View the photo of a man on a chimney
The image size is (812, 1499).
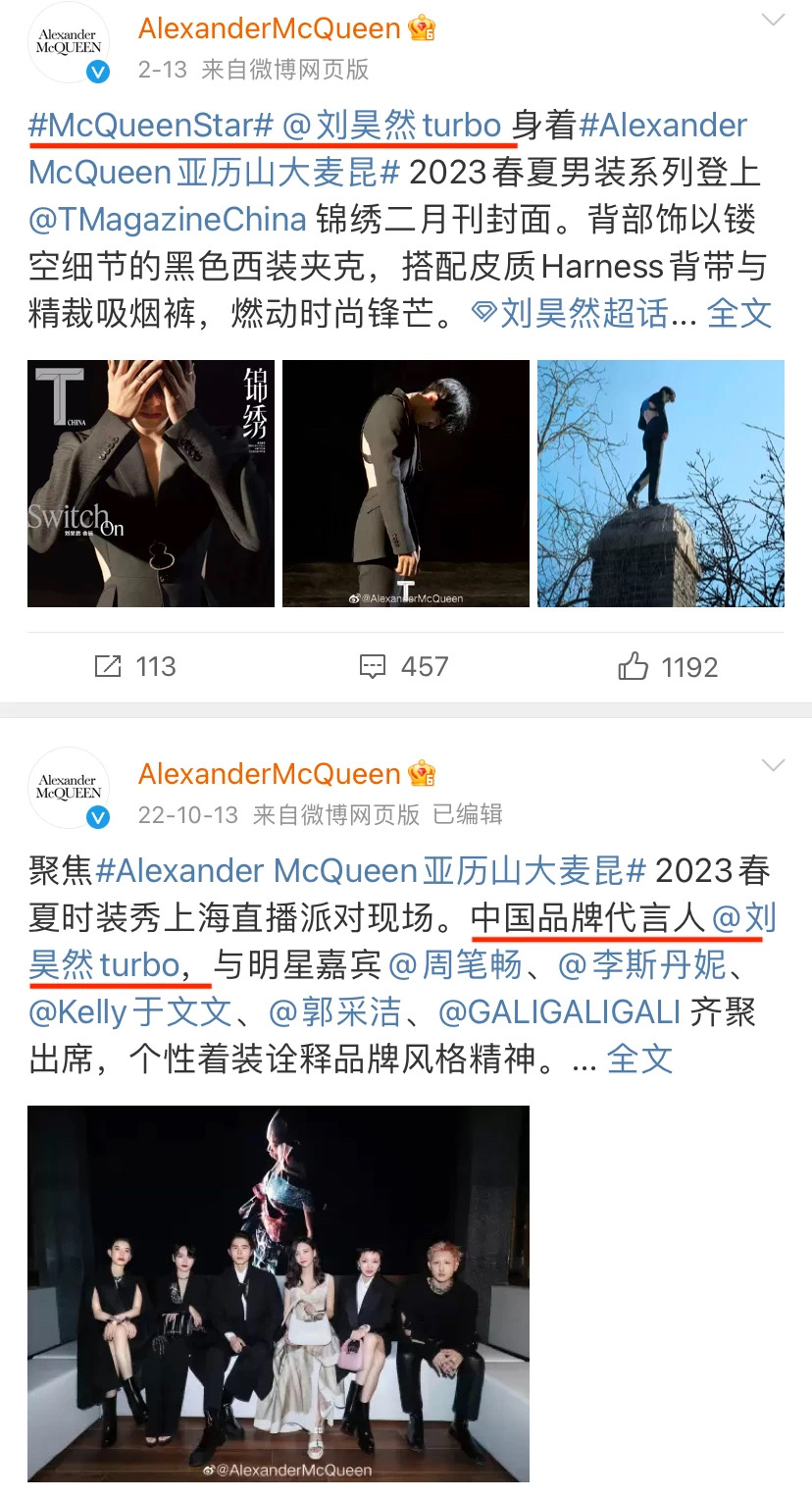(x=661, y=484)
